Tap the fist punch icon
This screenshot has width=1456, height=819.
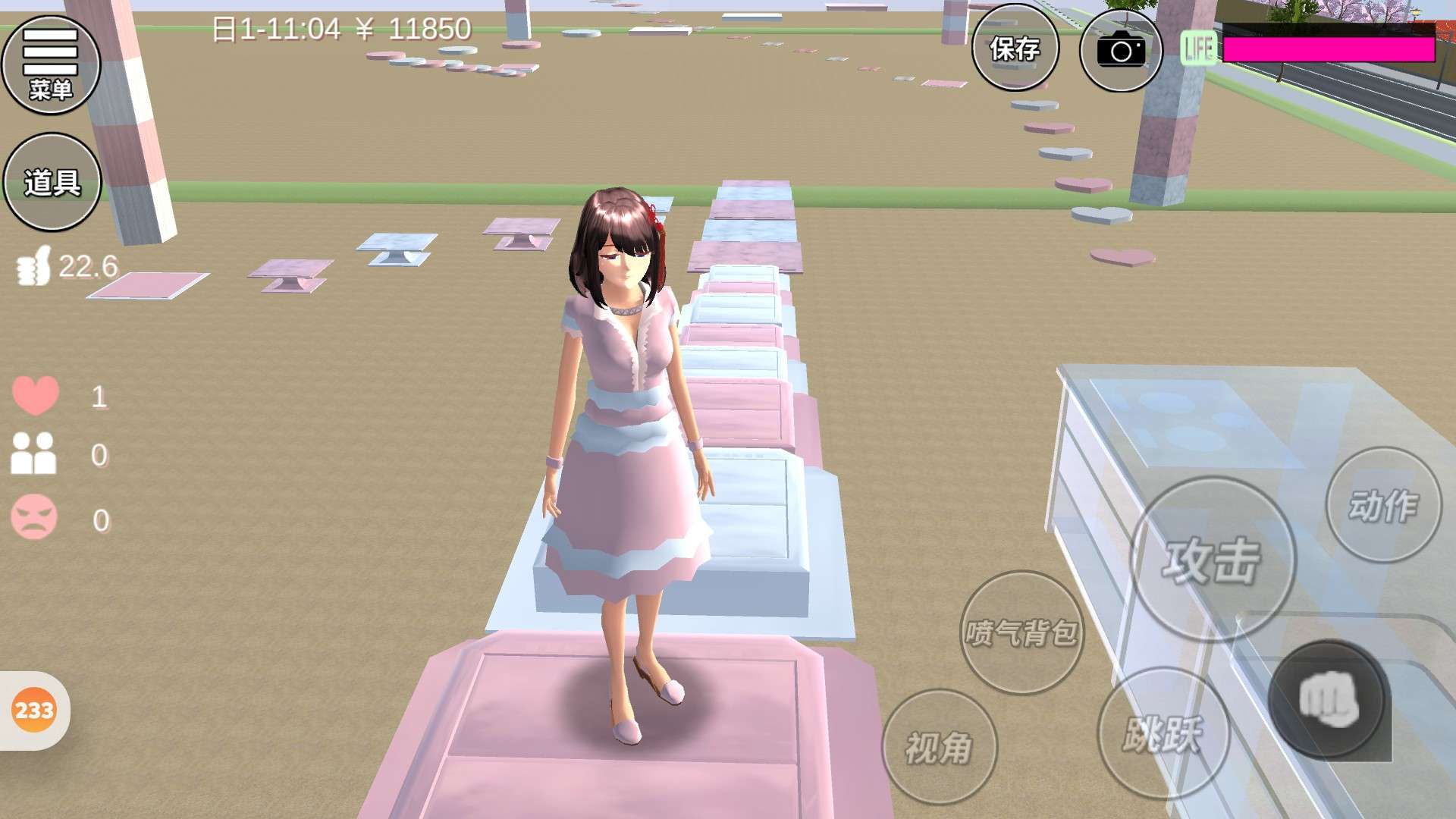(x=1327, y=699)
